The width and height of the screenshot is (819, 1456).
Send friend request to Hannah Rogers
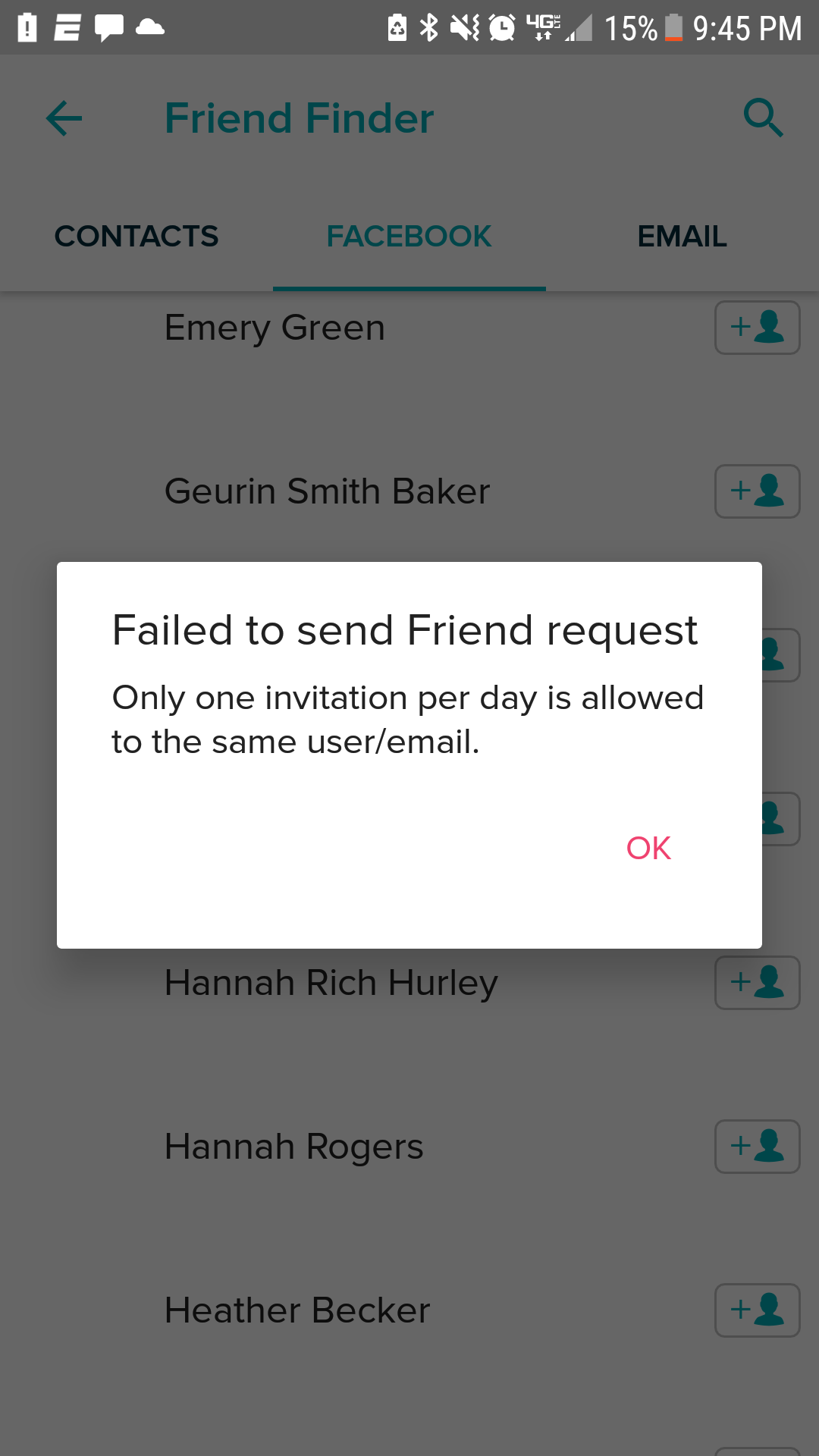point(757,1147)
